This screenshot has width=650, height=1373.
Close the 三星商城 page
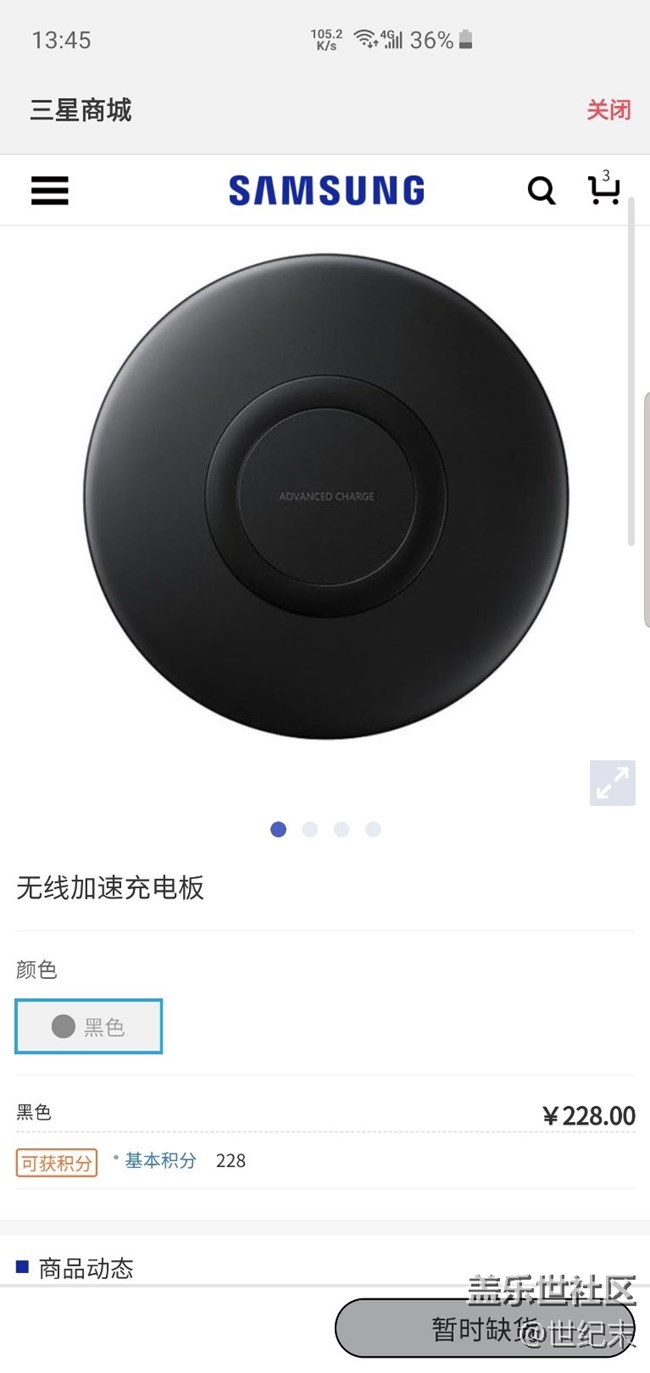click(x=608, y=110)
